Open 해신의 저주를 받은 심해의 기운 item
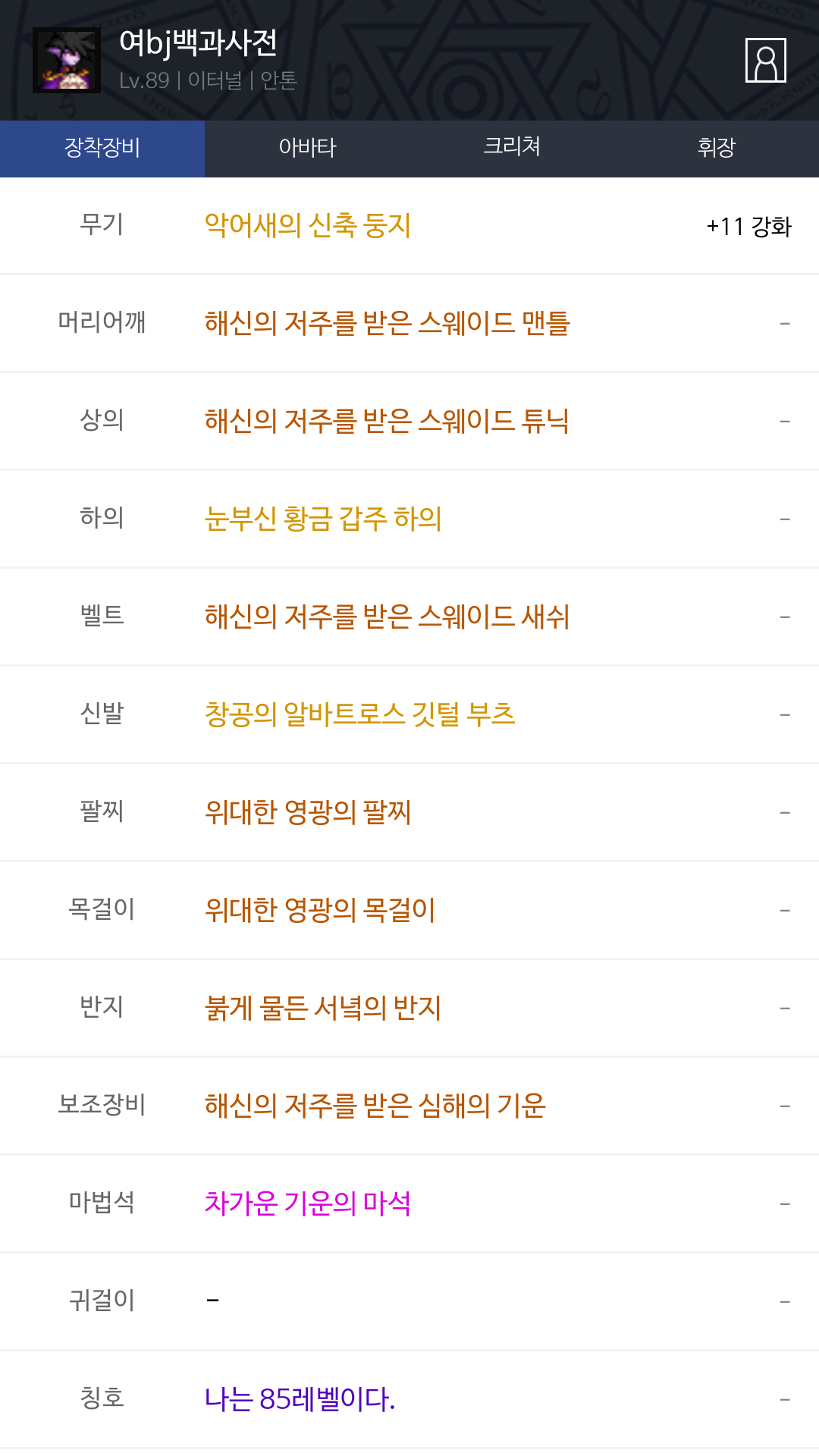The width and height of the screenshot is (819, 1456). click(x=375, y=1106)
